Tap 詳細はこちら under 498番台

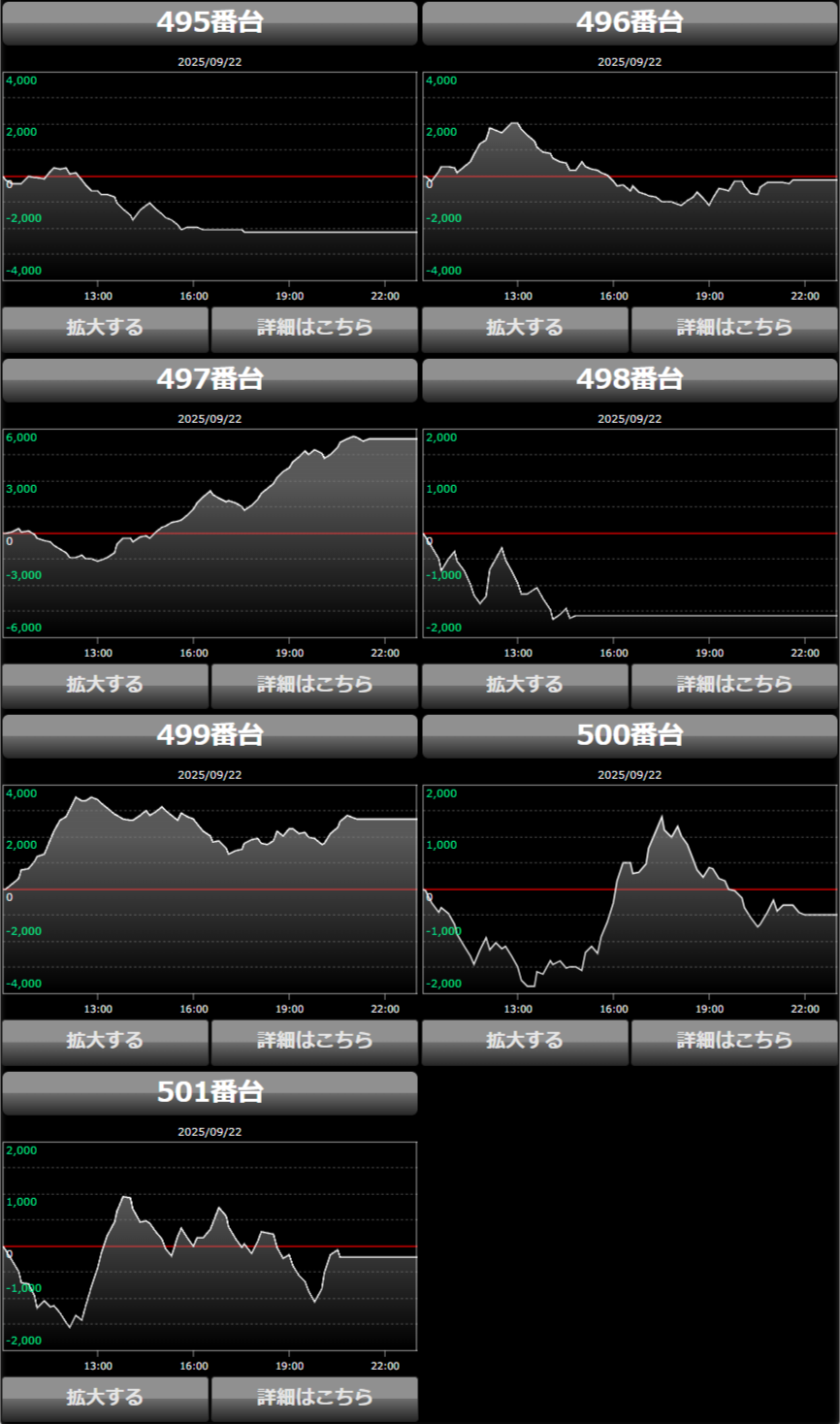click(x=734, y=685)
